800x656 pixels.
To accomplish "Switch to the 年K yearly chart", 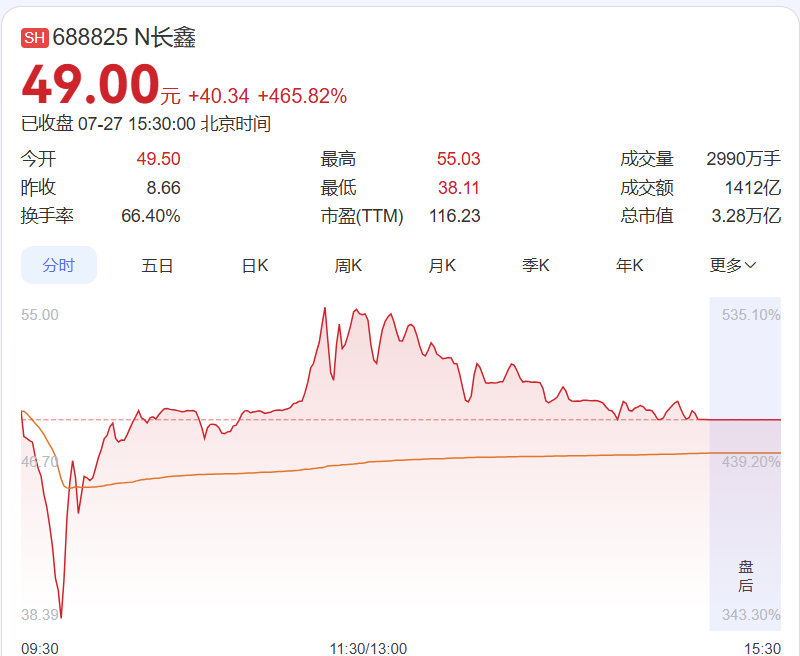I will (x=630, y=266).
